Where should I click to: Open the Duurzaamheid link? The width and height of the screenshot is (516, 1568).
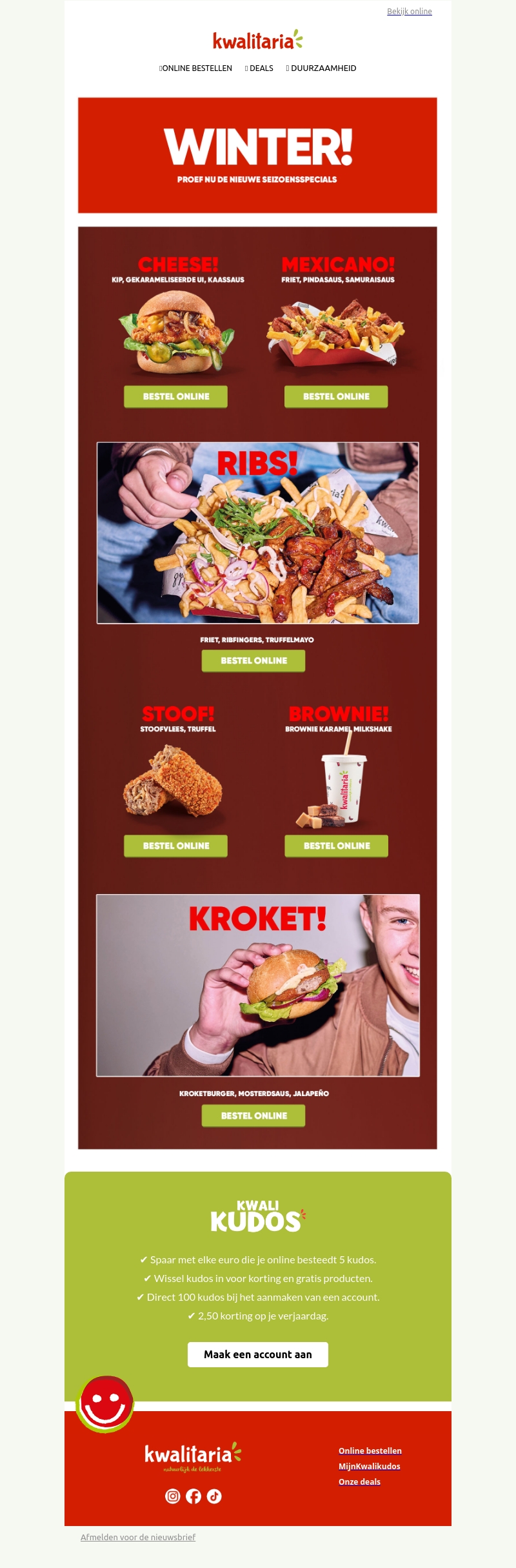[322, 68]
